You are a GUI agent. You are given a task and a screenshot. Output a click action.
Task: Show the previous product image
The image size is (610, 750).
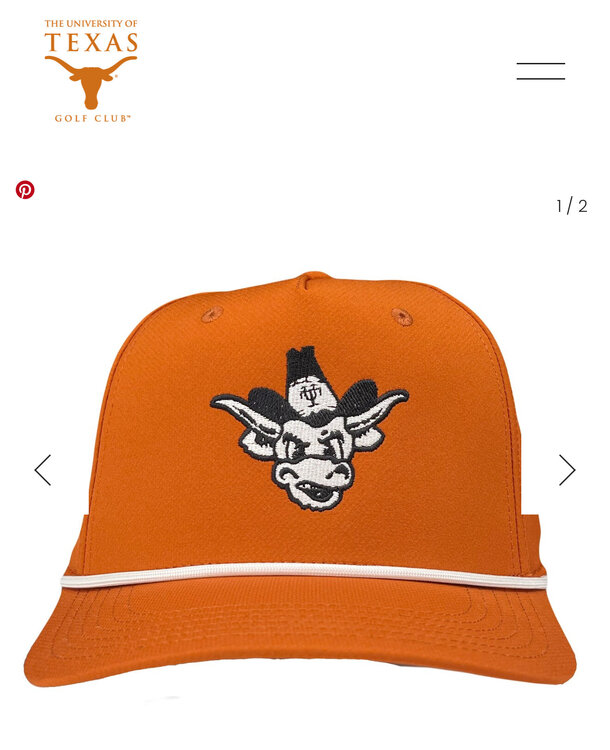pyautogui.click(x=42, y=470)
